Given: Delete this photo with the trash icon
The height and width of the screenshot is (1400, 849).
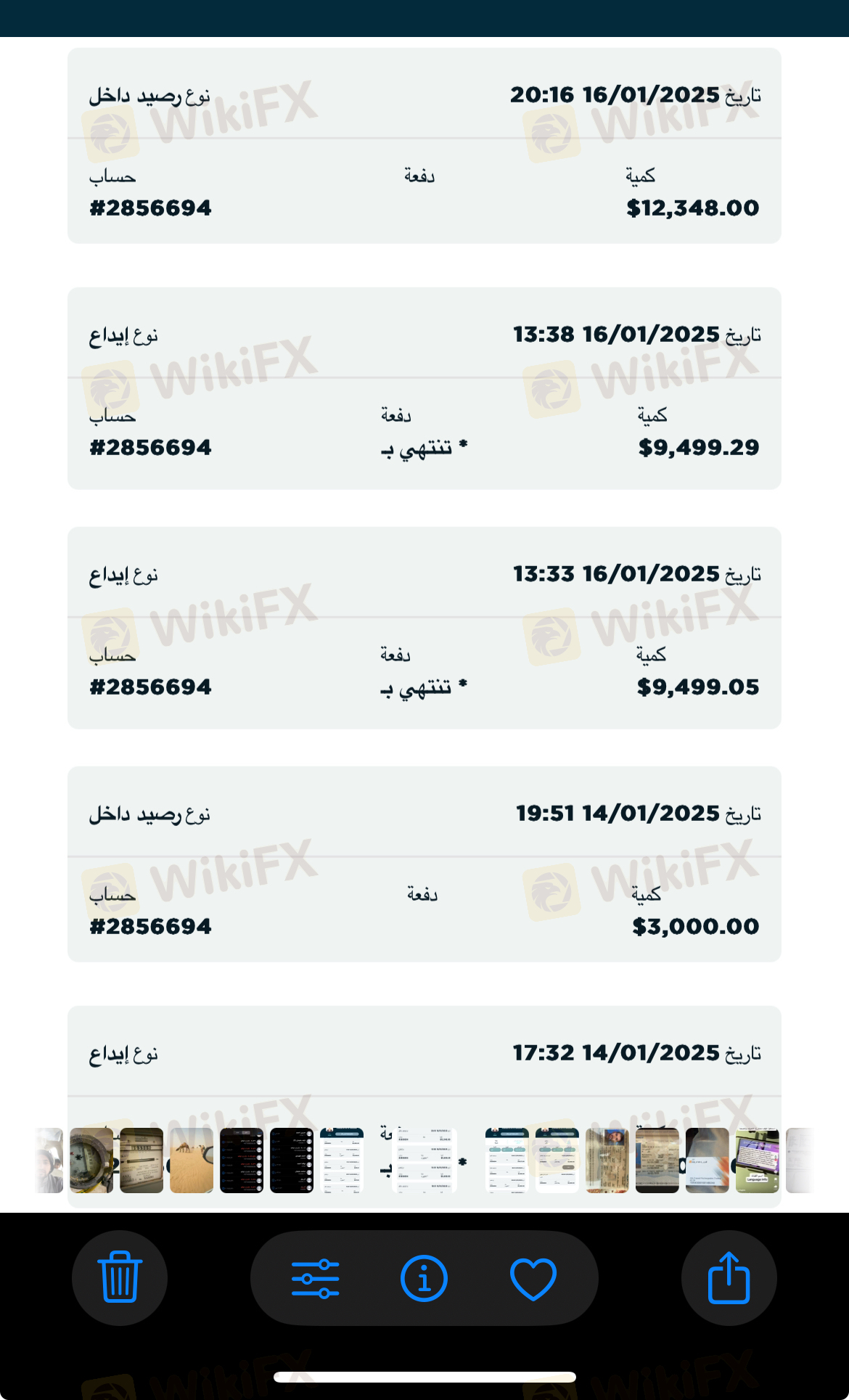Looking at the screenshot, I should [120, 1277].
